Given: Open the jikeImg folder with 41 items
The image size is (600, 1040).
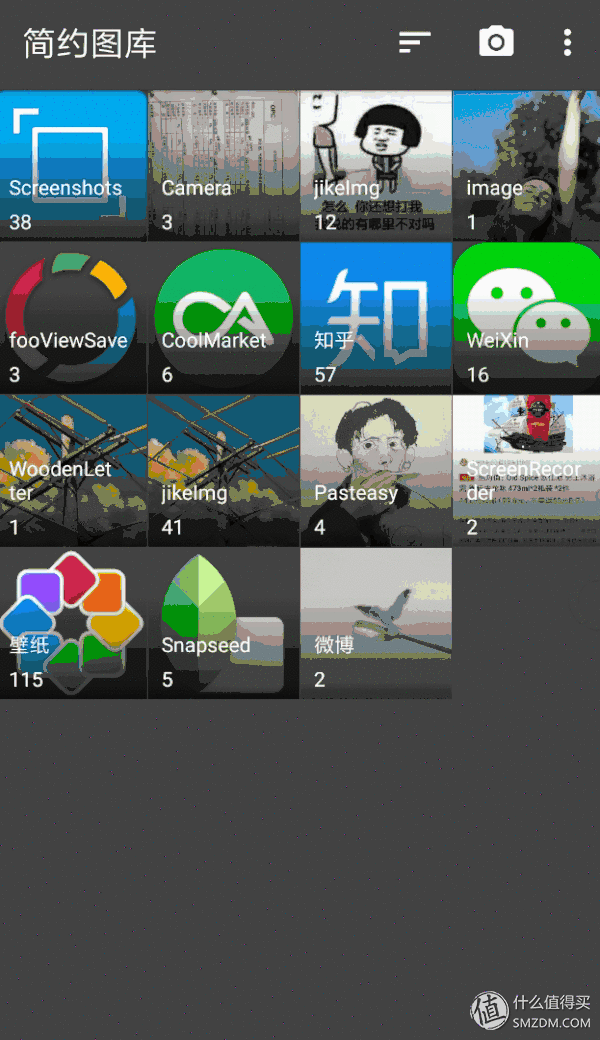Looking at the screenshot, I should 223,471.
